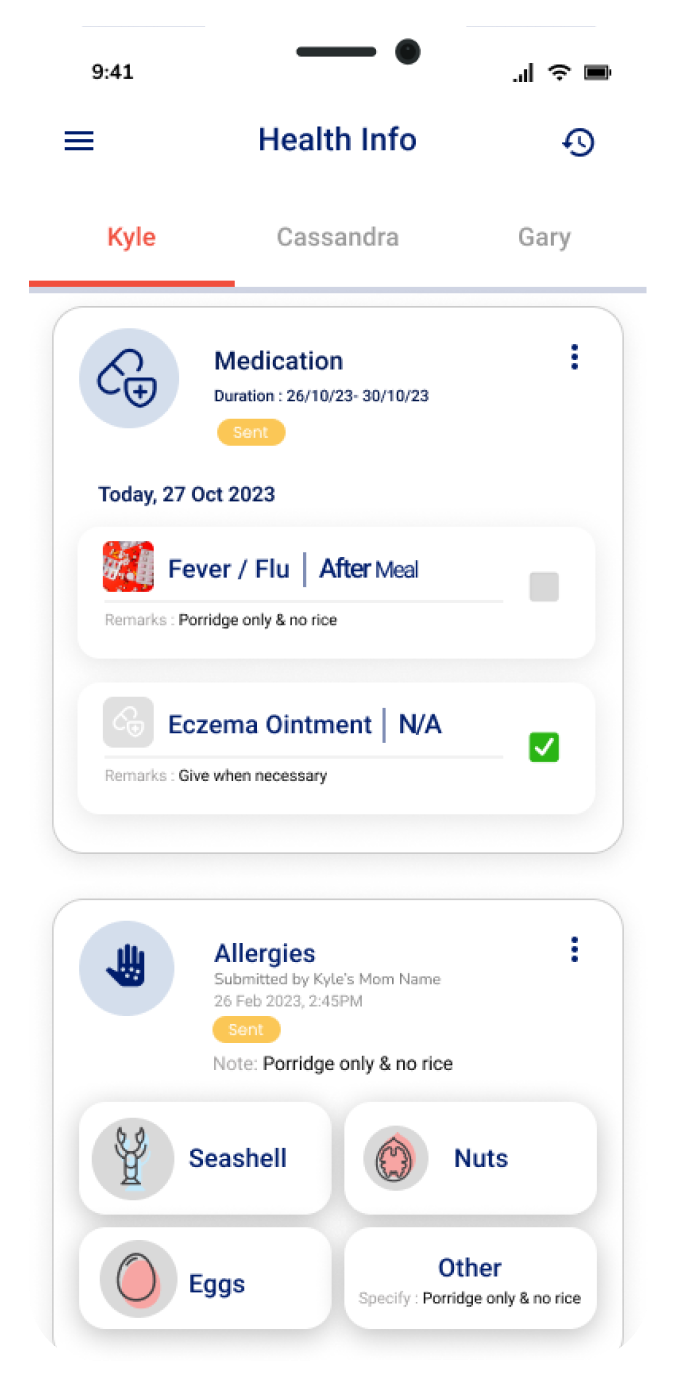
Task: Open the Medication card overflow menu
Action: tap(574, 357)
